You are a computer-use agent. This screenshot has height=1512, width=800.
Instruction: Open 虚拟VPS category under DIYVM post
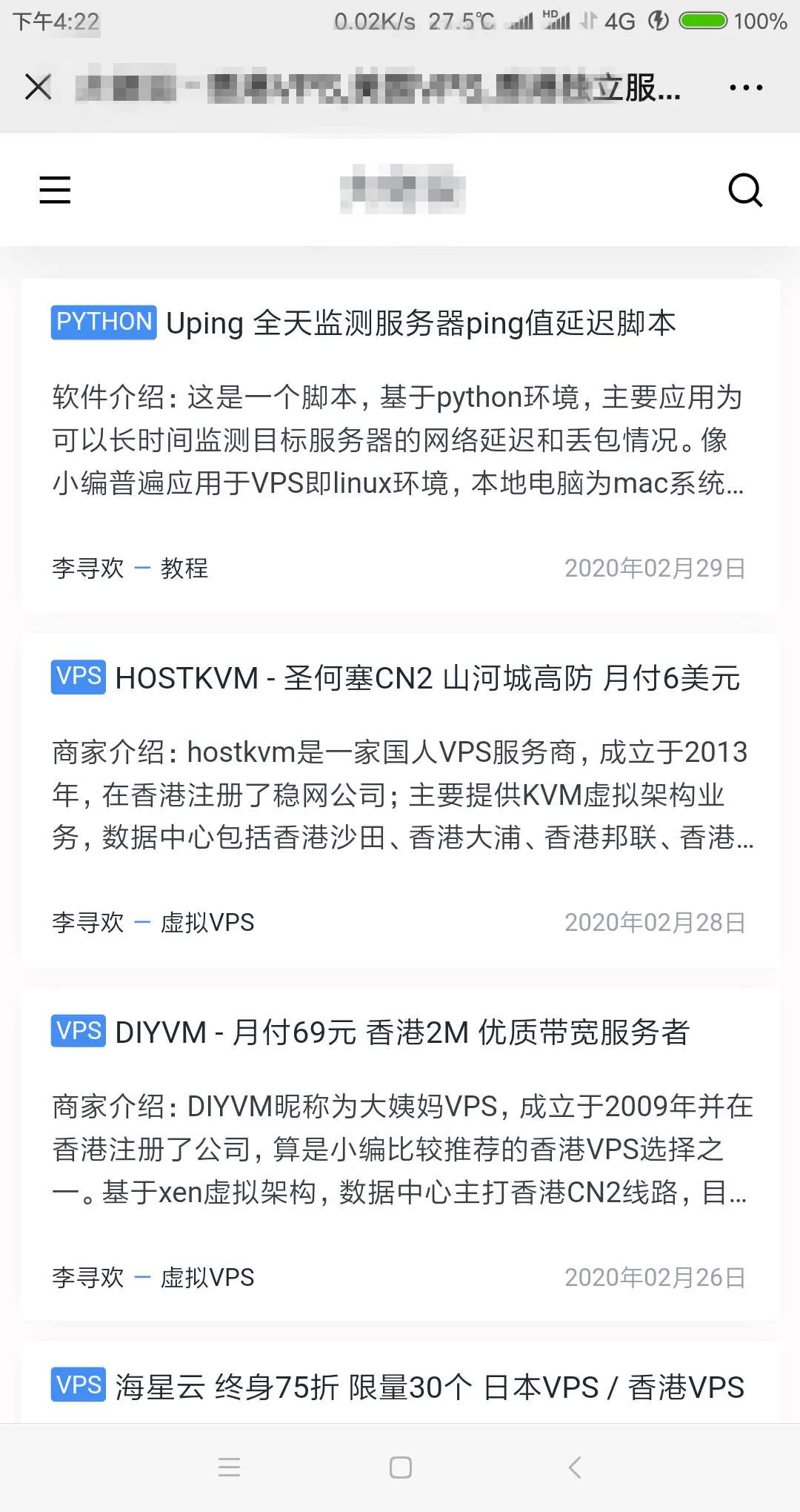207,1277
